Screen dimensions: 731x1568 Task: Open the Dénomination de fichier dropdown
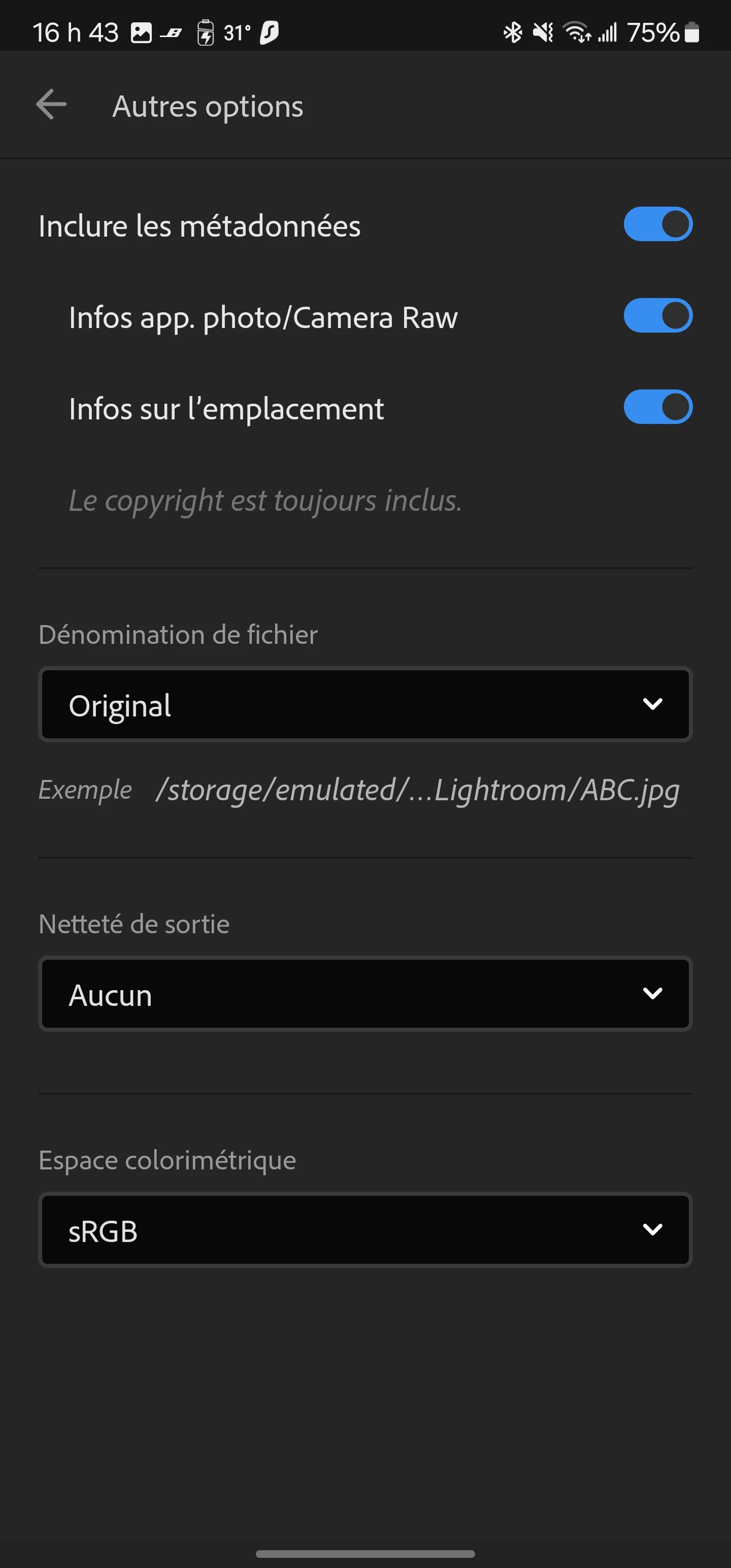[365, 704]
